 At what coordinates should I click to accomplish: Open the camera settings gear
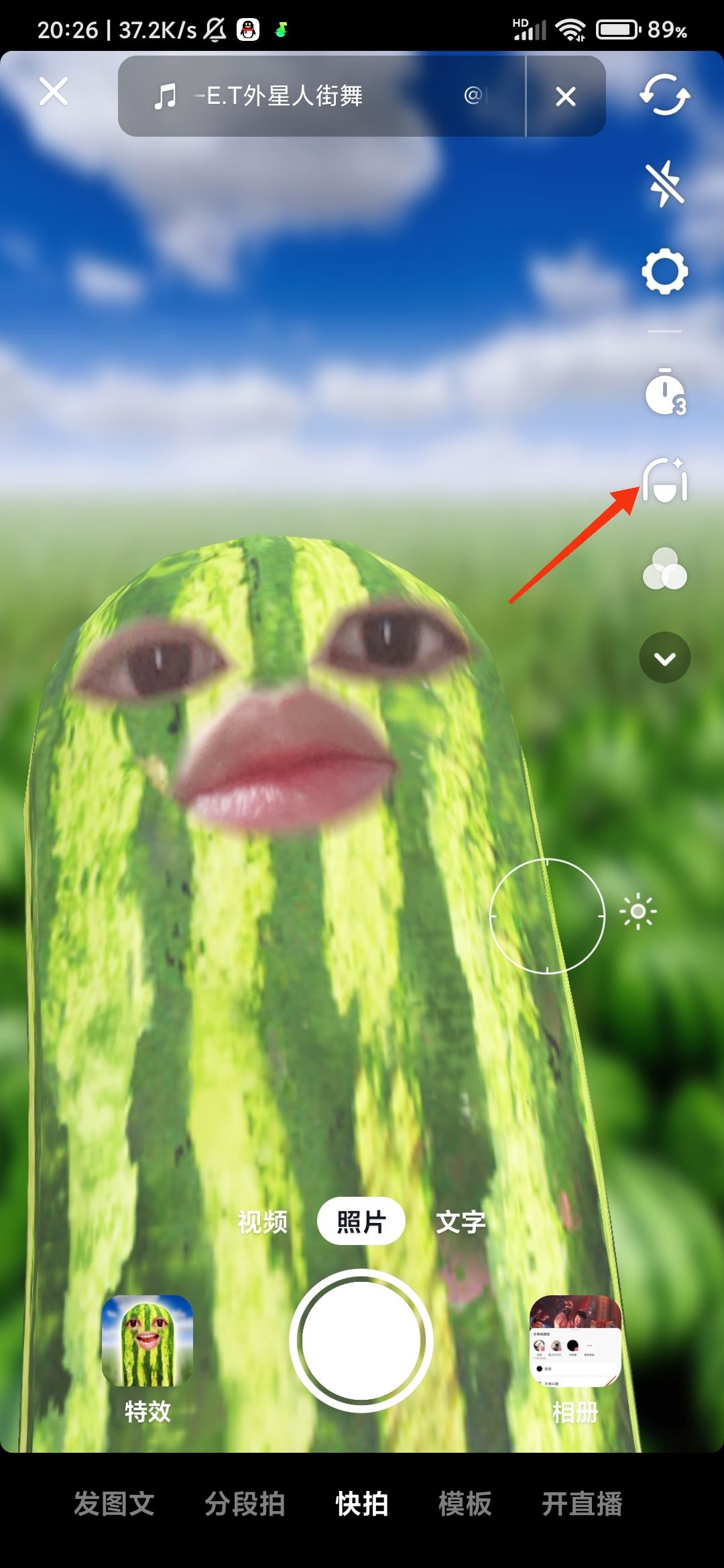coord(664,271)
